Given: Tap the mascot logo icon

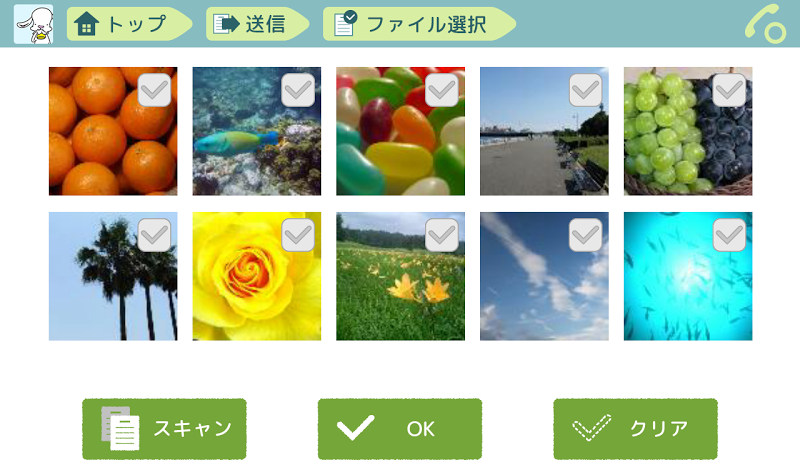Looking at the screenshot, I should click(34, 24).
